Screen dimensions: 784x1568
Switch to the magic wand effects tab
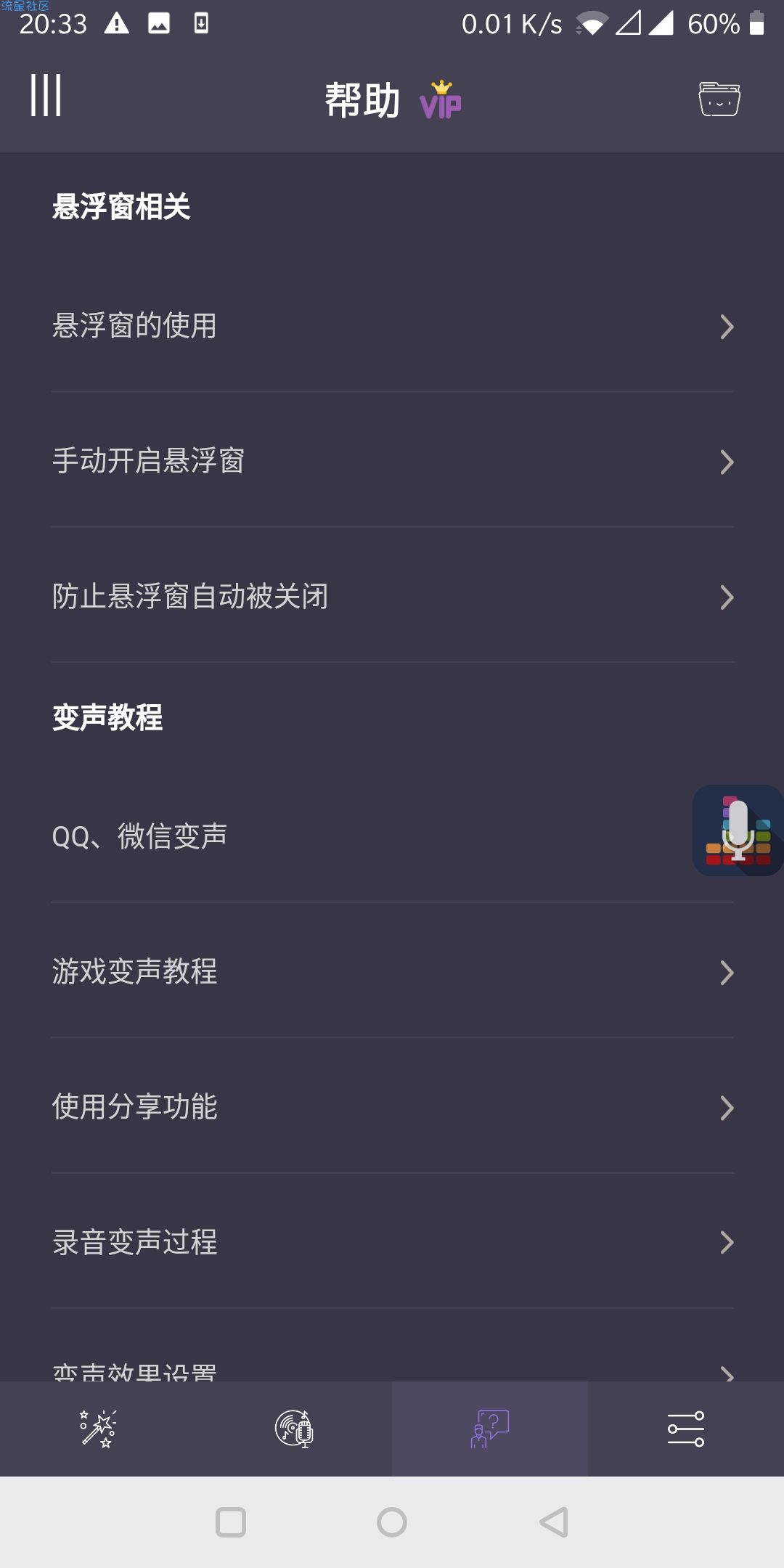(98, 1429)
